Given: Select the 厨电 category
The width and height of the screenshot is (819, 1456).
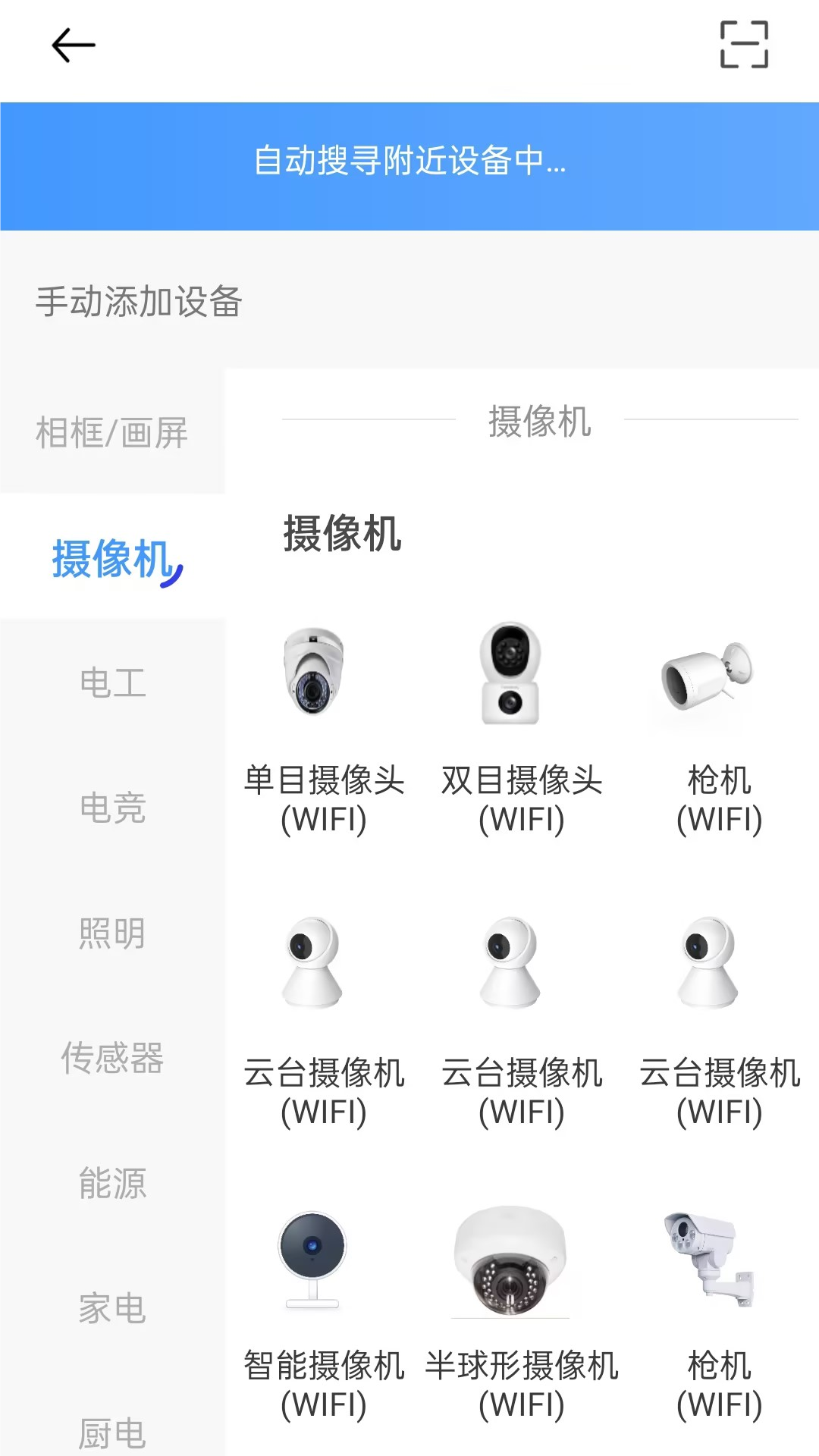Looking at the screenshot, I should click(112, 1432).
